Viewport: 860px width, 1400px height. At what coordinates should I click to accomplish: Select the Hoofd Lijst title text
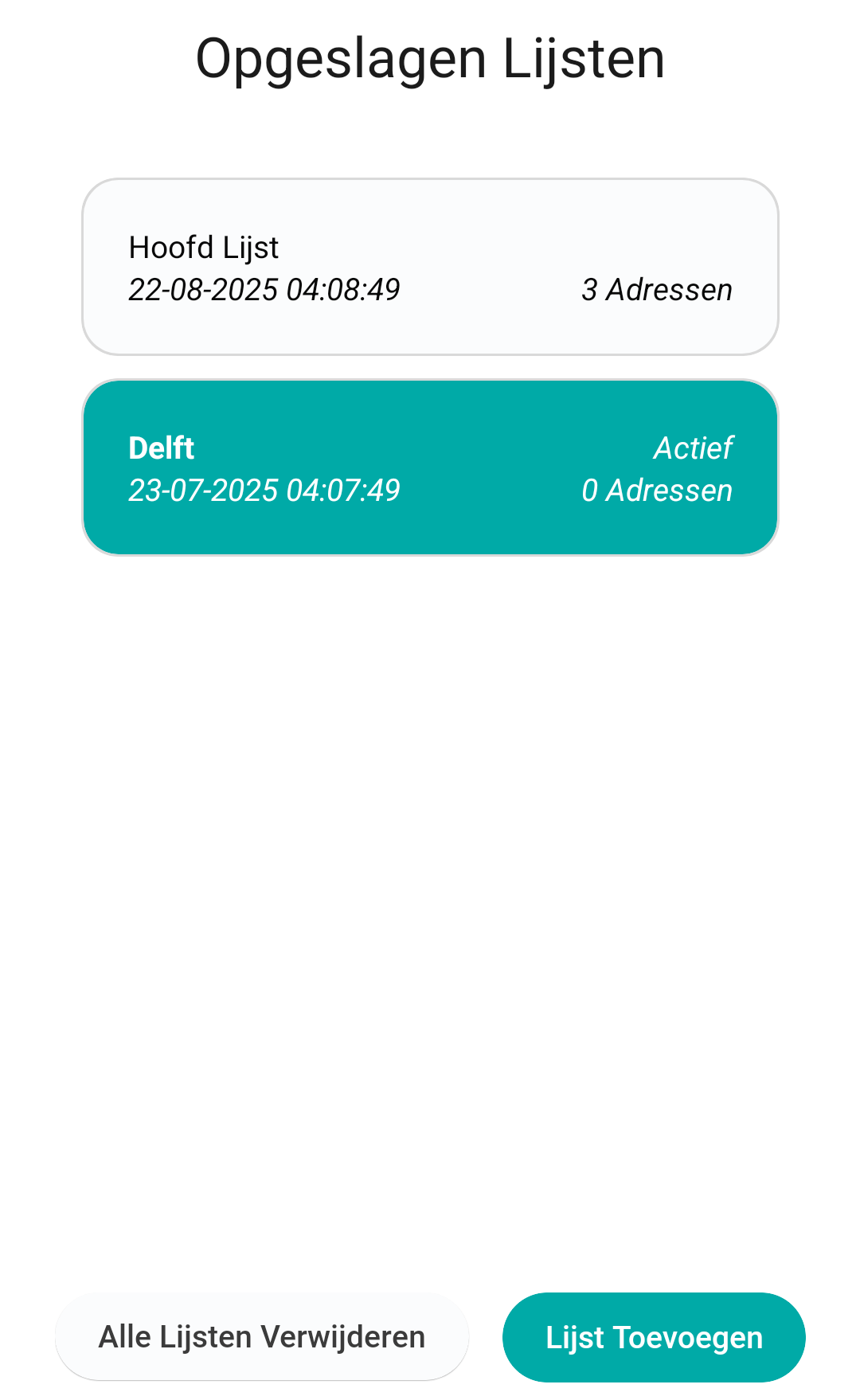204,248
